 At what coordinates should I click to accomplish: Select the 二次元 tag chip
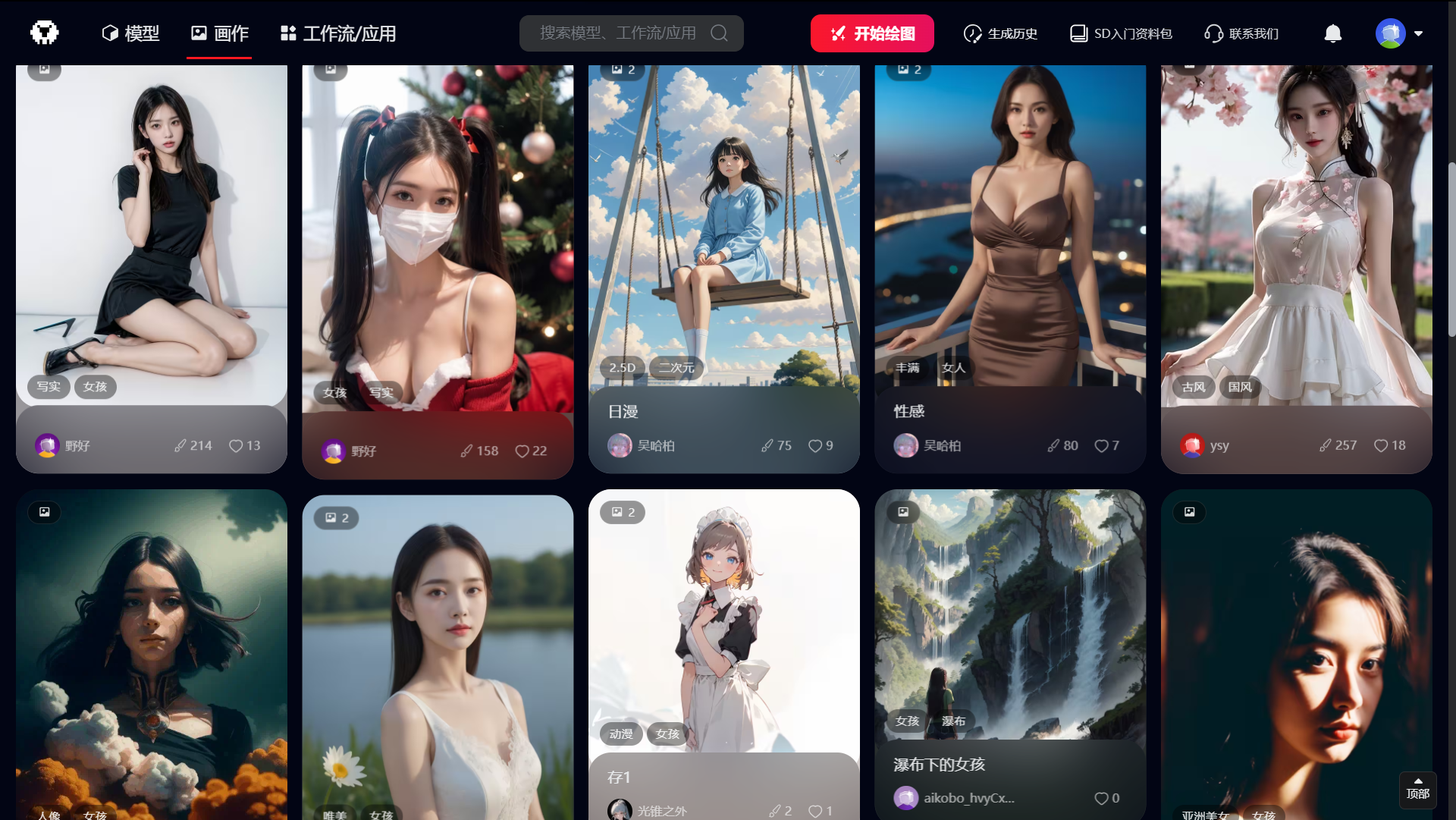click(676, 367)
